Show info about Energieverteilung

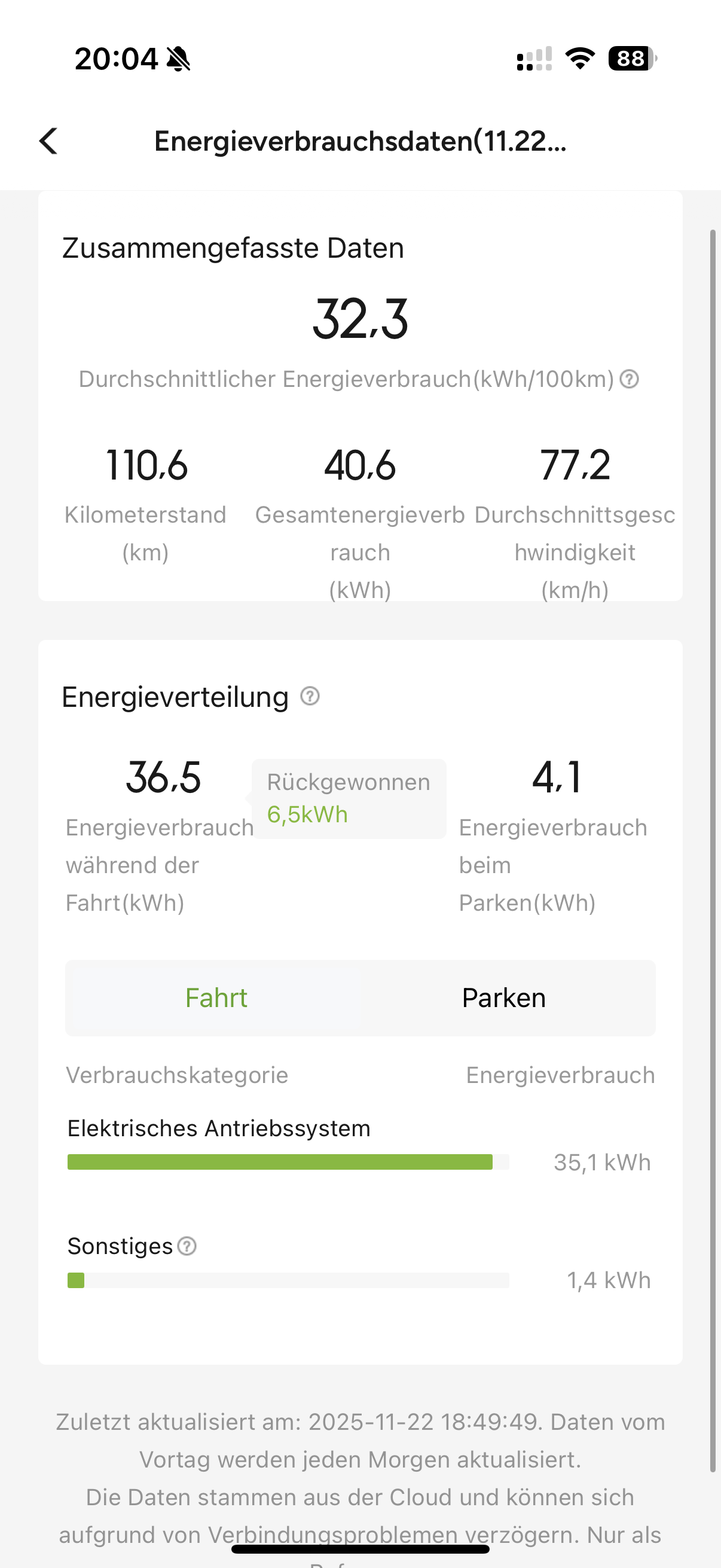pos(310,695)
